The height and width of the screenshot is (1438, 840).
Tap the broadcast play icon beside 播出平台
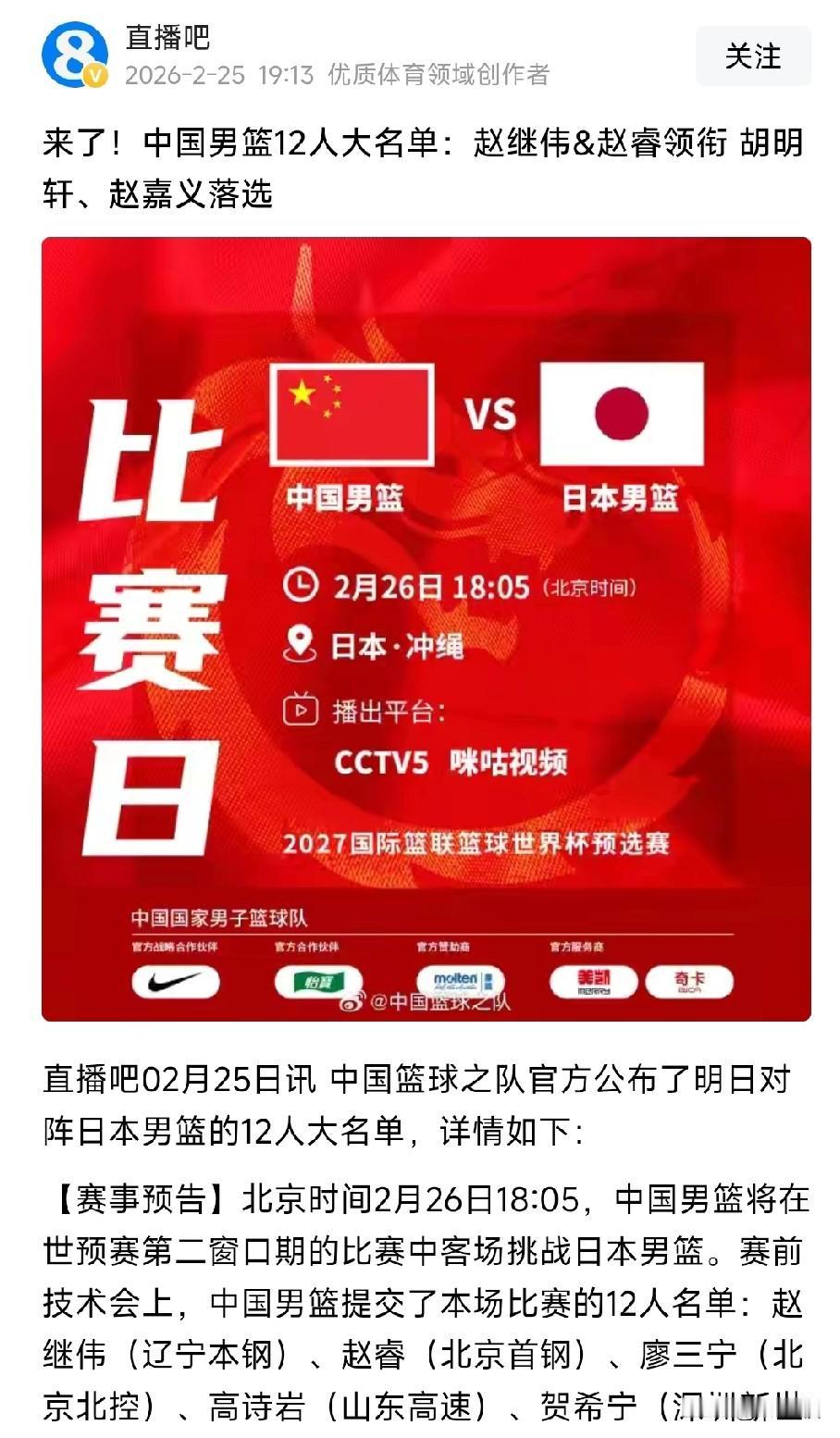click(301, 710)
